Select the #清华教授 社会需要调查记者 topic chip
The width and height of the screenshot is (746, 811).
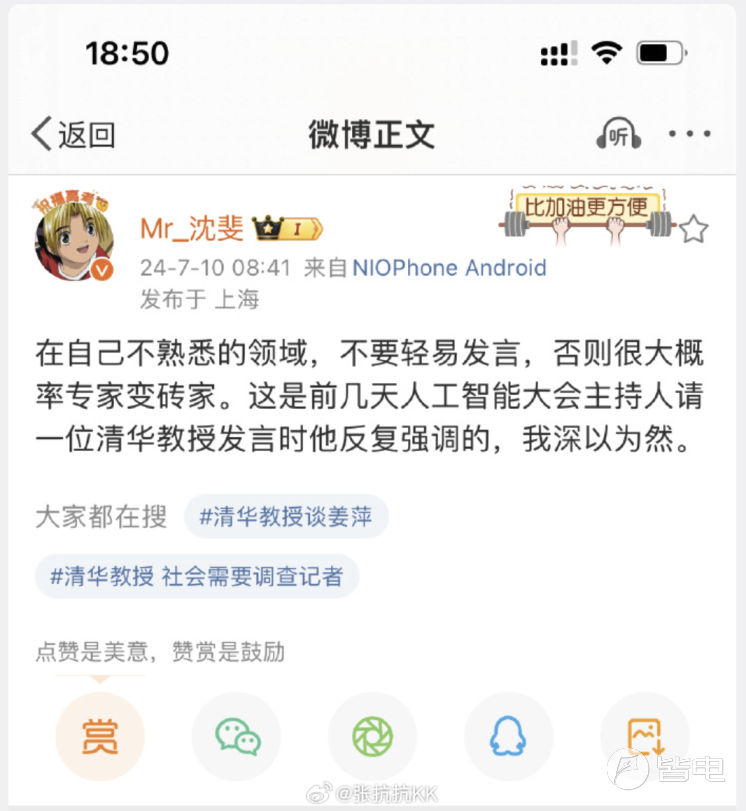(x=196, y=576)
